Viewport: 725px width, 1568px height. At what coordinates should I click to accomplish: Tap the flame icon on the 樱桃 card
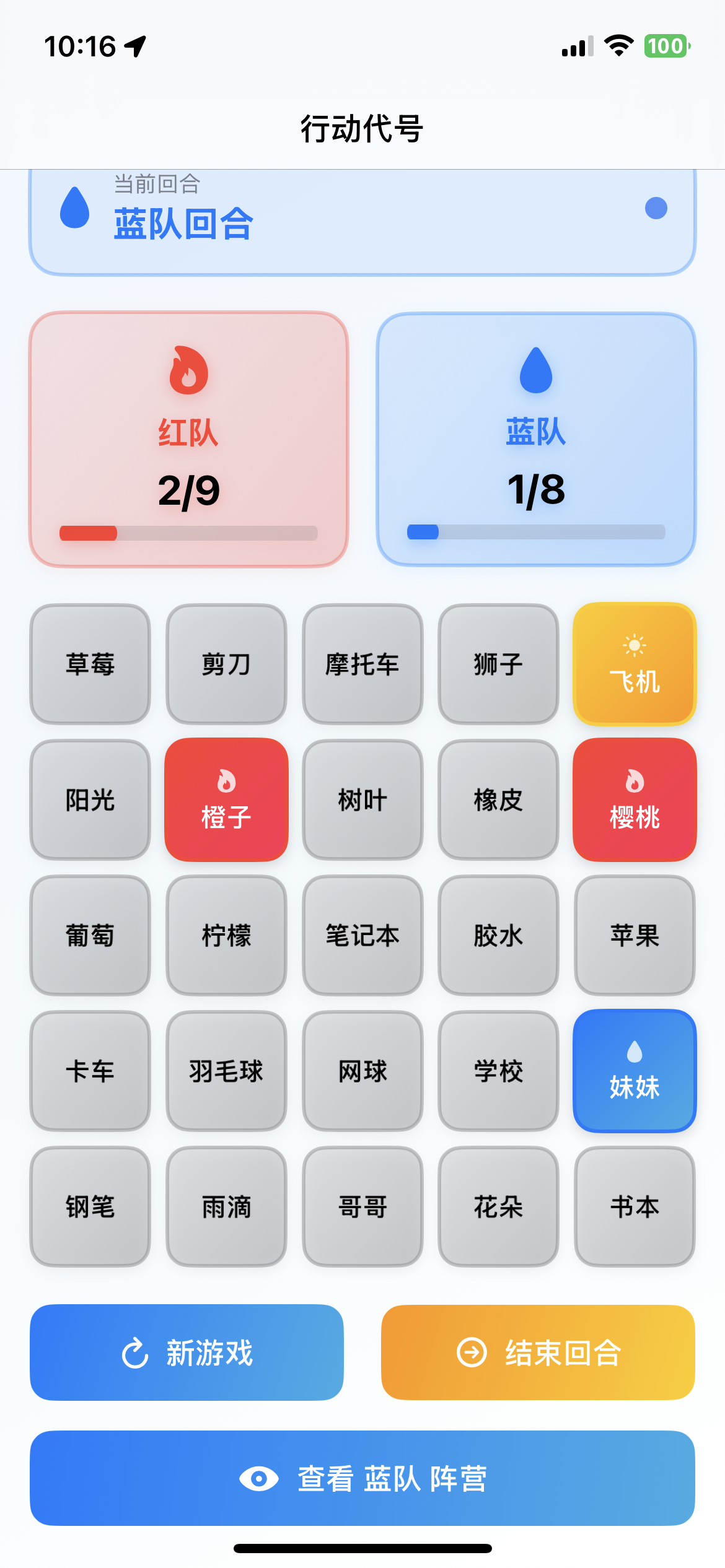635,781
